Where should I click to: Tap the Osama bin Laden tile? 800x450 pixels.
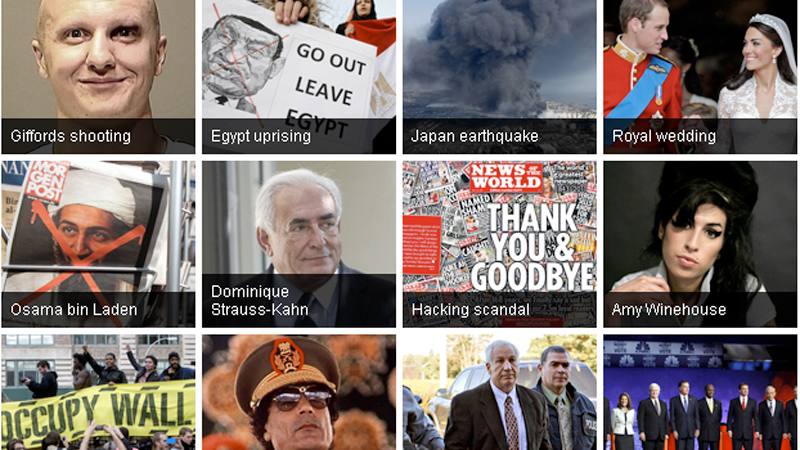click(98, 244)
